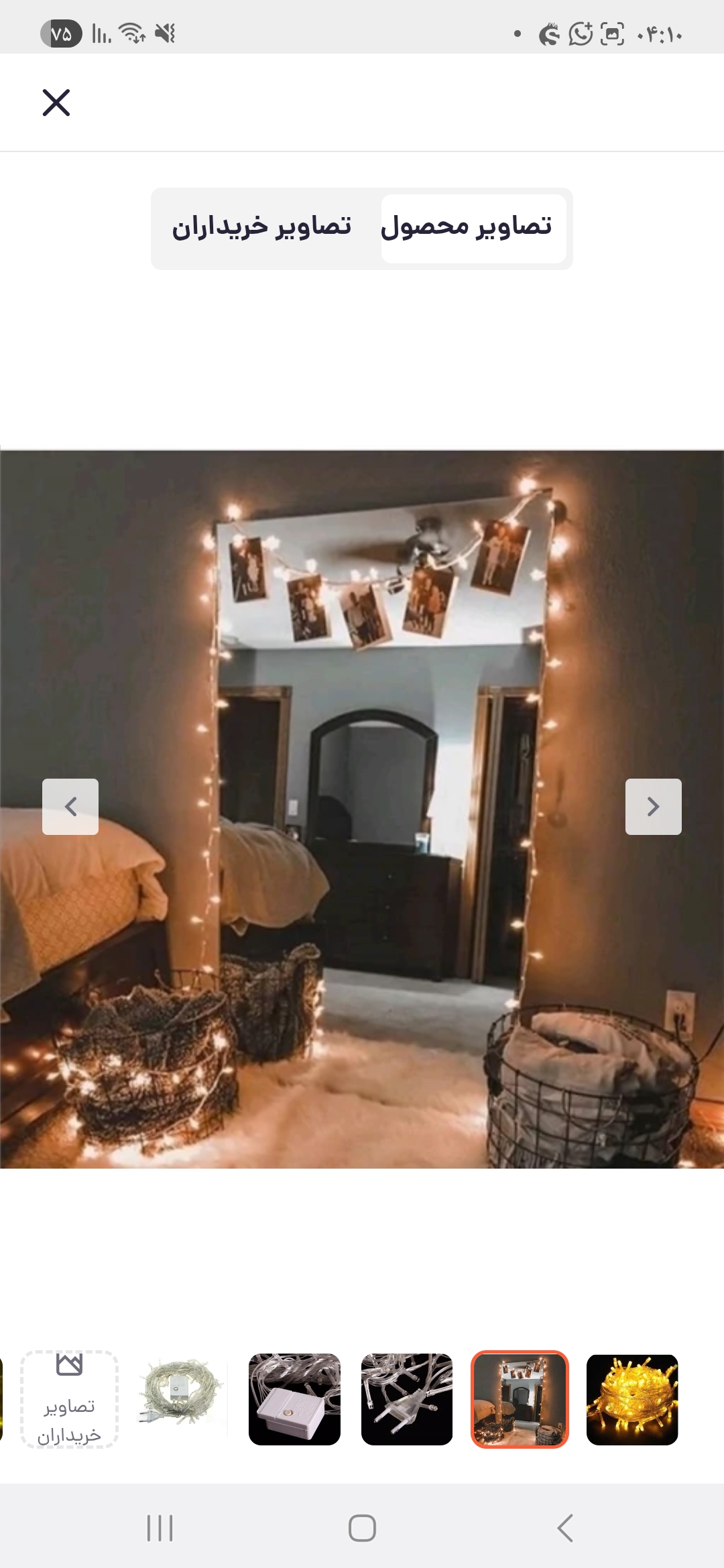Viewport: 724px width, 1568px height.
Task: View the controller box thumbnail image
Action: pos(294,1399)
